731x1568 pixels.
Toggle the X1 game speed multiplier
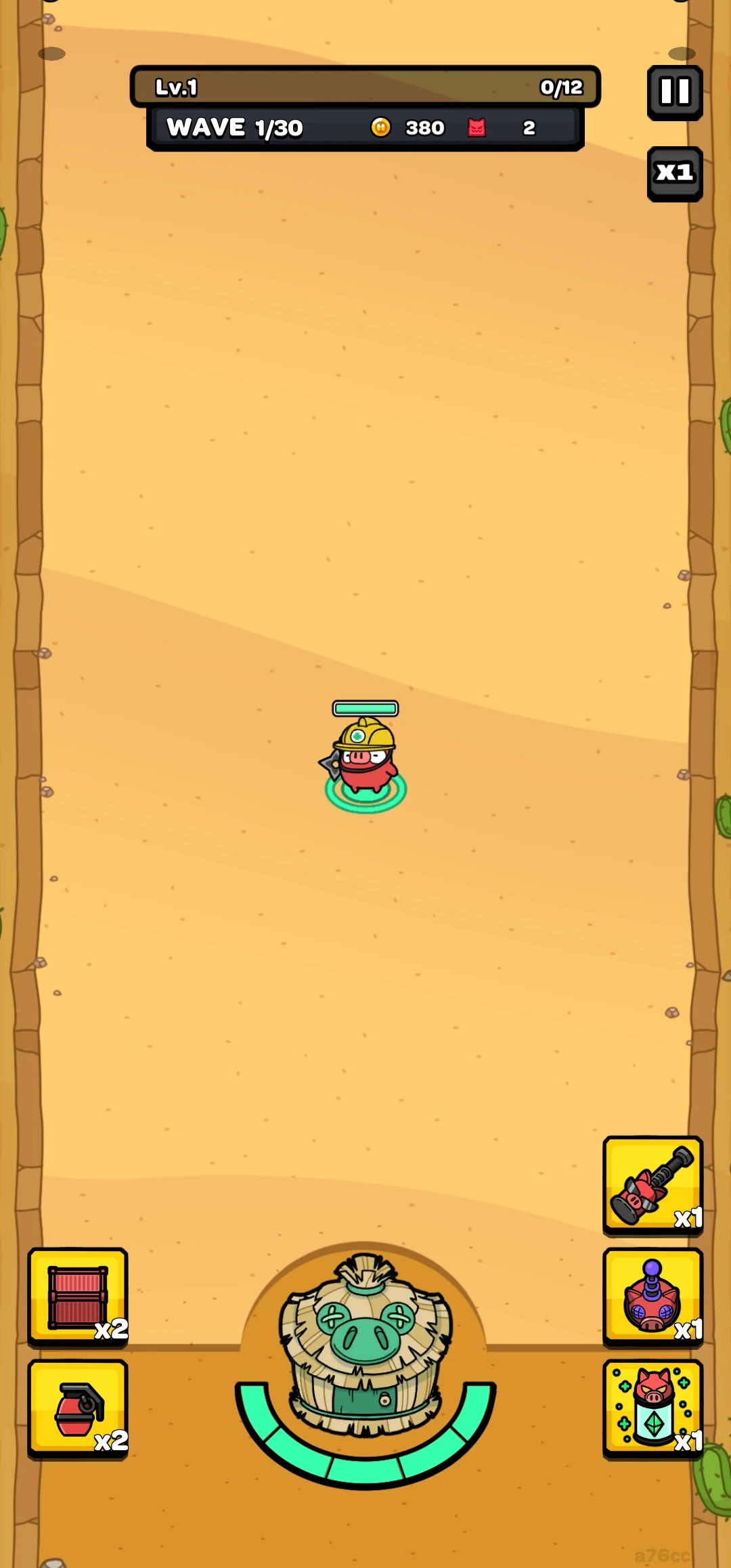click(674, 174)
